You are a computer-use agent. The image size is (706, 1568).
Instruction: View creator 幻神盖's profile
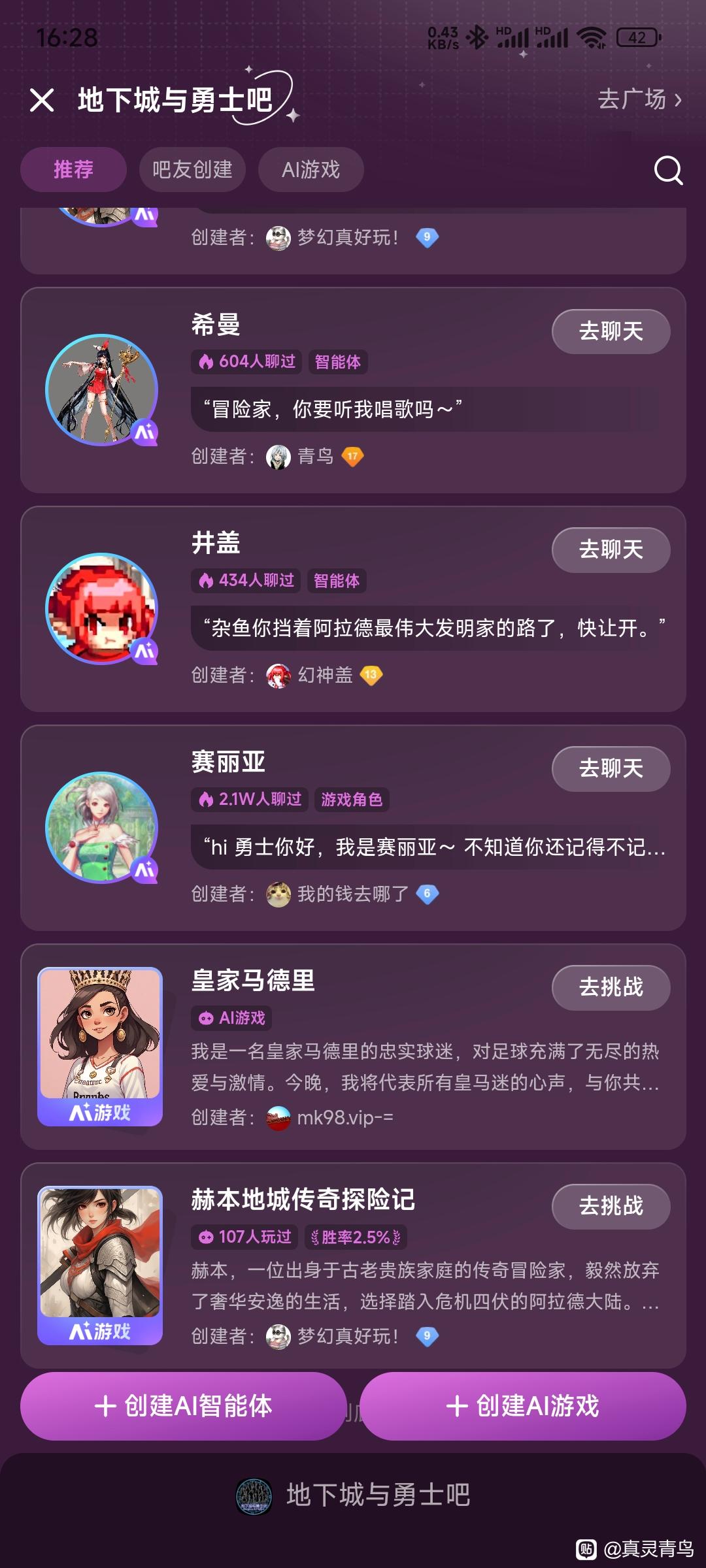[324, 675]
